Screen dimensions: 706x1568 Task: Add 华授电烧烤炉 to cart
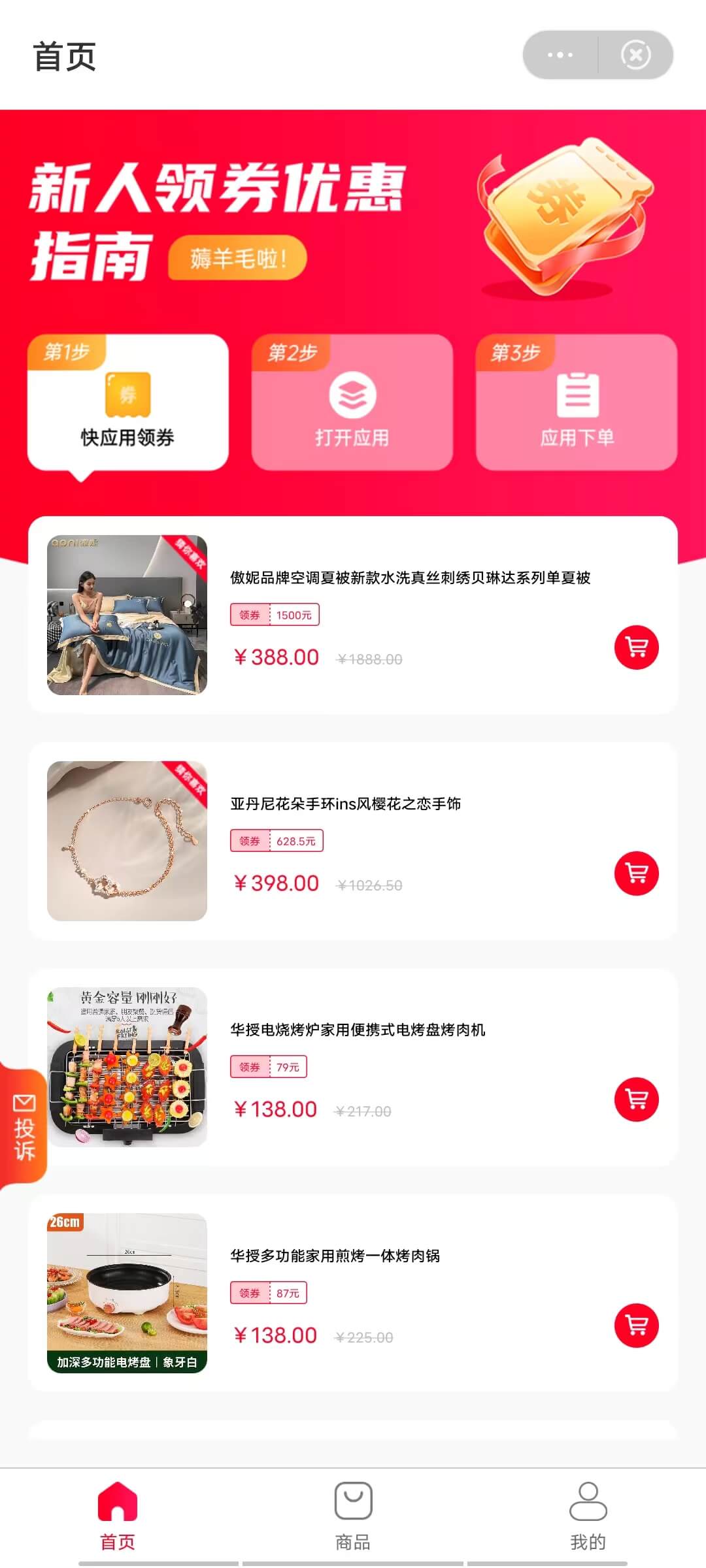pyautogui.click(x=636, y=1100)
